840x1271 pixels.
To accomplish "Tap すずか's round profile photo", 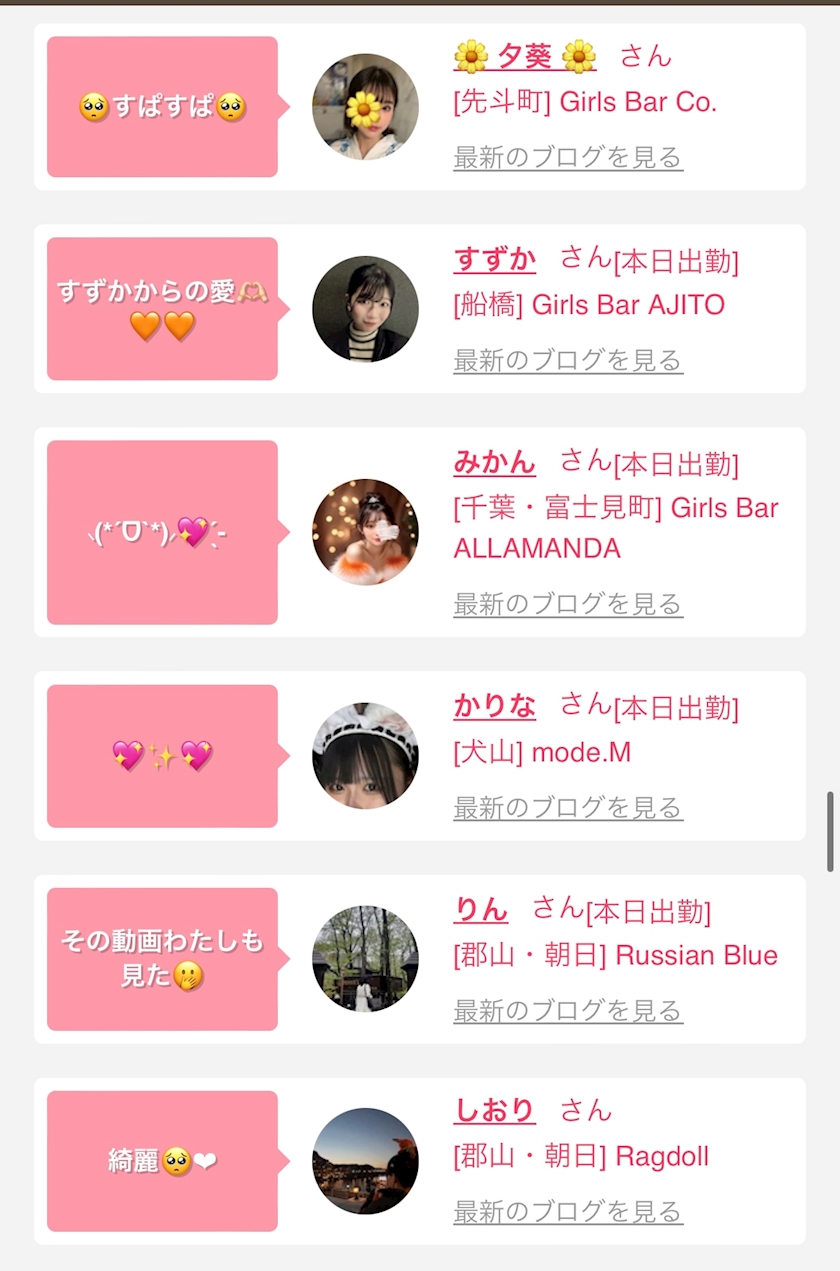I will 365,308.
